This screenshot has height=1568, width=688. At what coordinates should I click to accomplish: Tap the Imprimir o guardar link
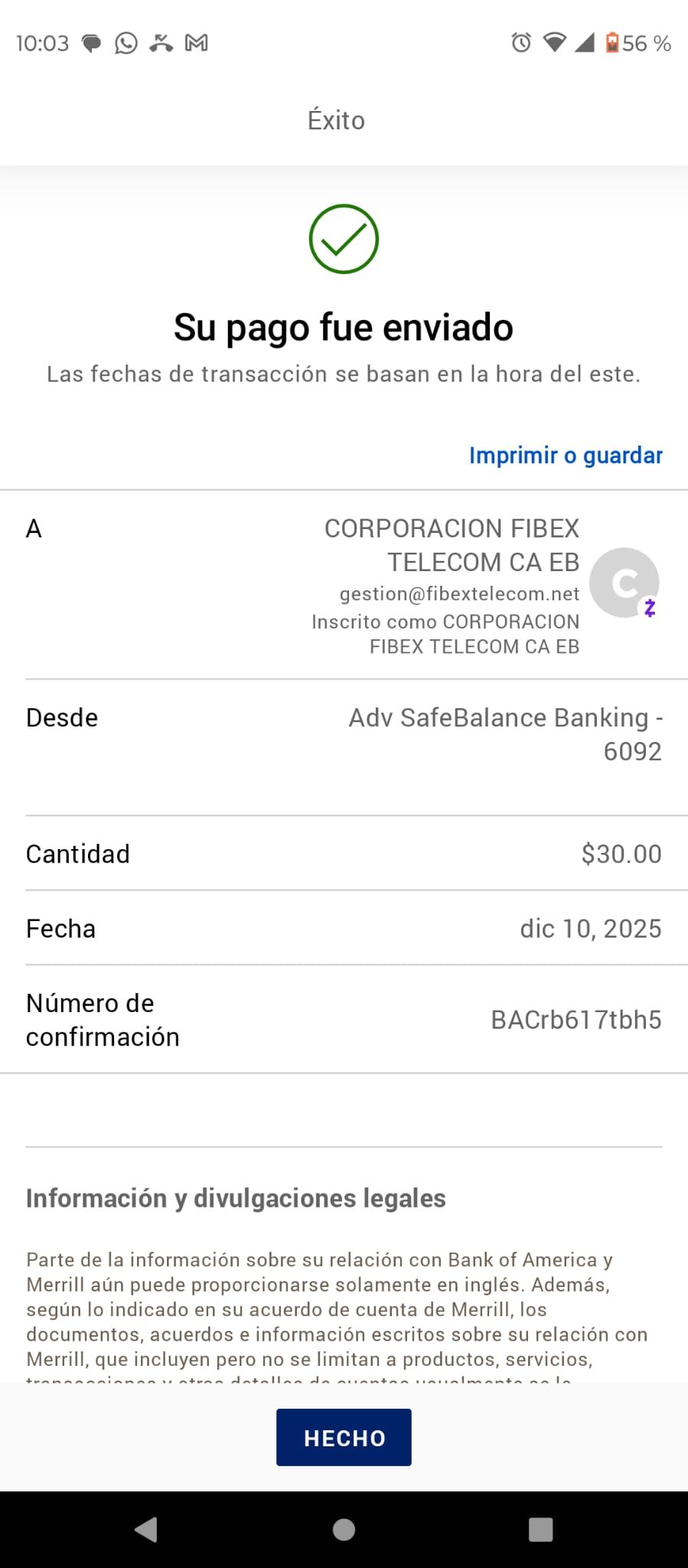click(566, 456)
